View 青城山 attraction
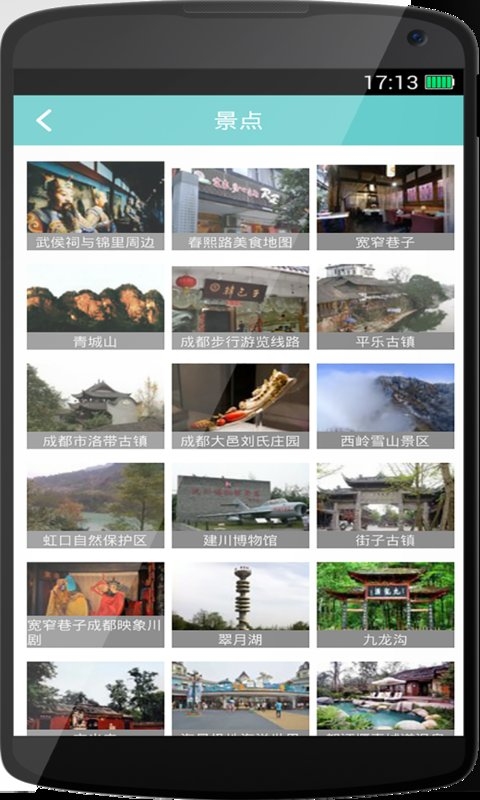The width and height of the screenshot is (480, 800). 95,317
